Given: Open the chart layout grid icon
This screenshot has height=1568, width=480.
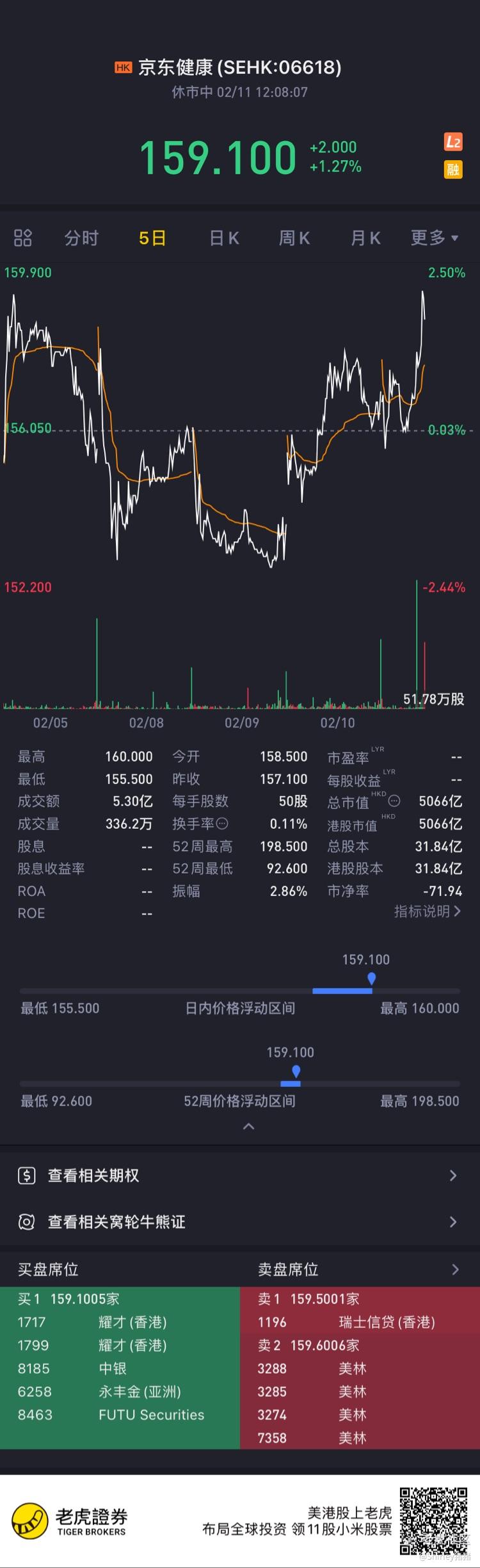Looking at the screenshot, I should point(23,238).
